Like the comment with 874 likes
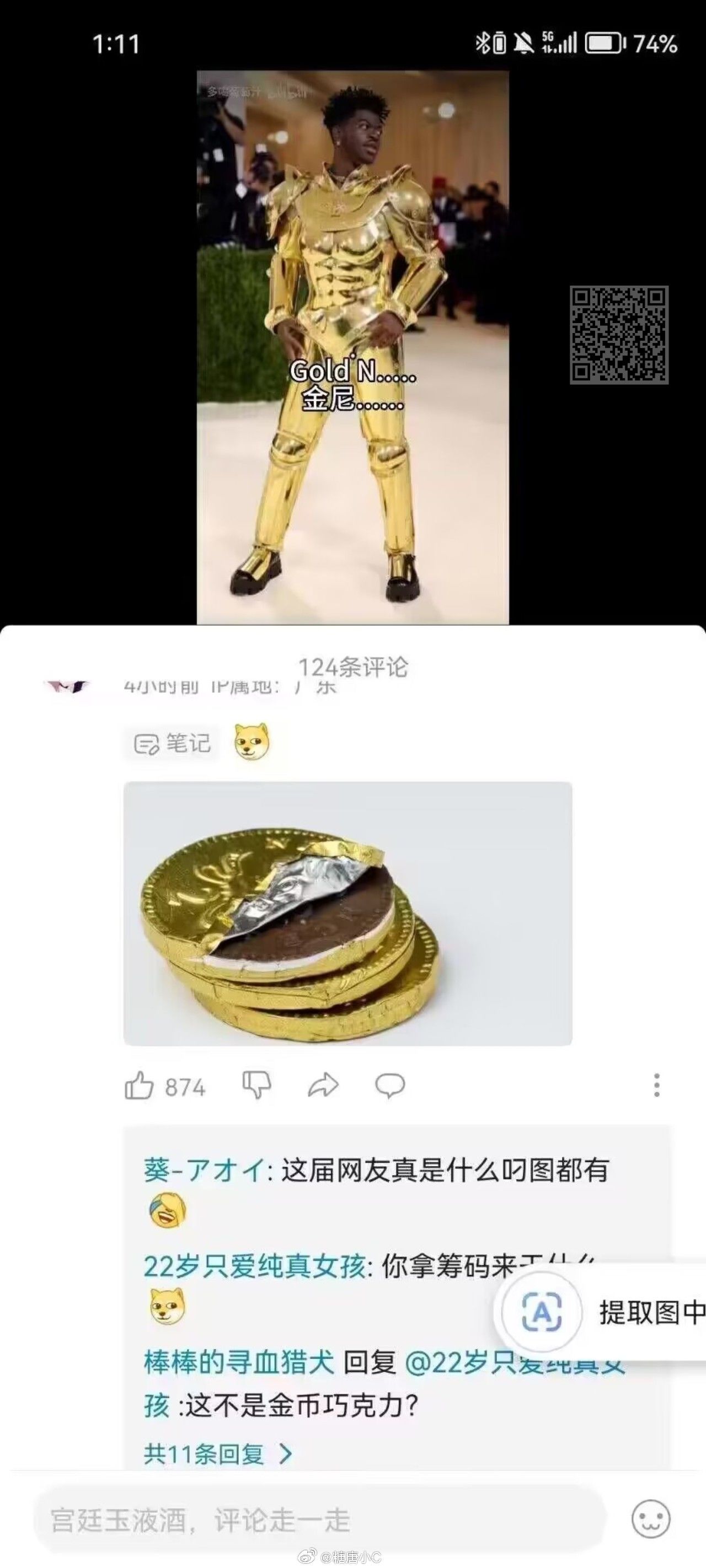The height and width of the screenshot is (1568, 706). click(x=140, y=1086)
